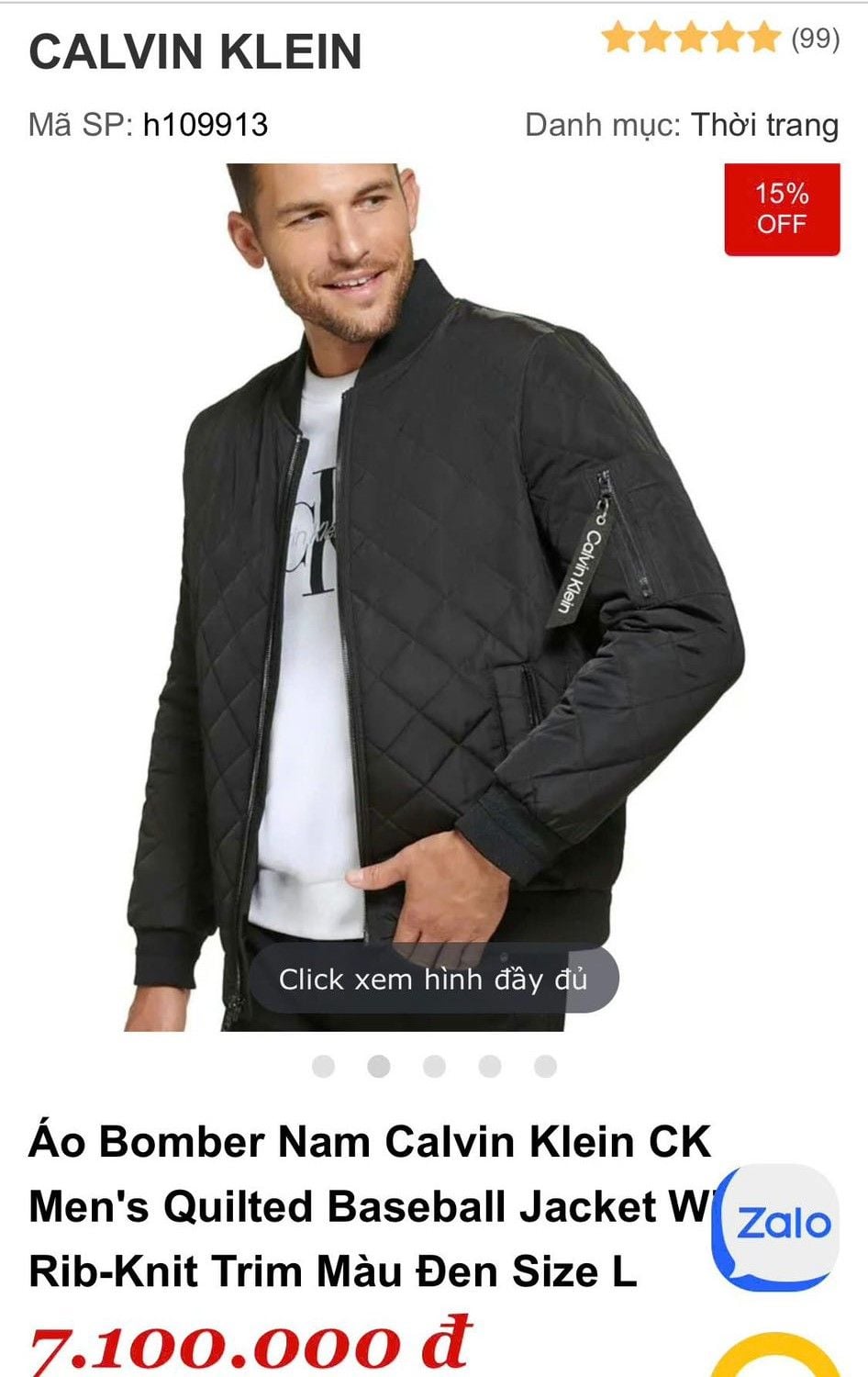
Task: Jump to the third image carousel dot
Action: [434, 1066]
